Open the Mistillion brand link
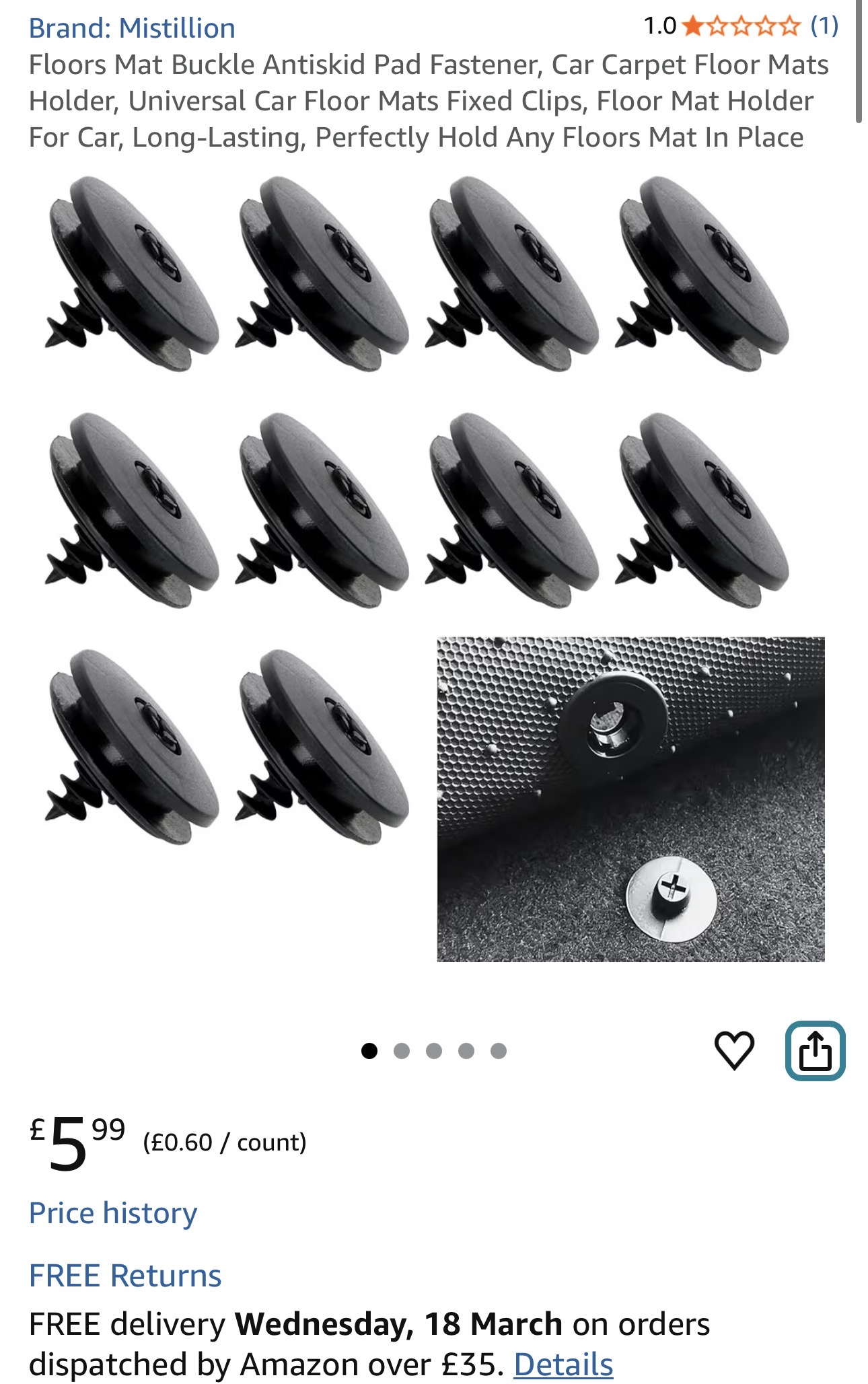 click(132, 28)
